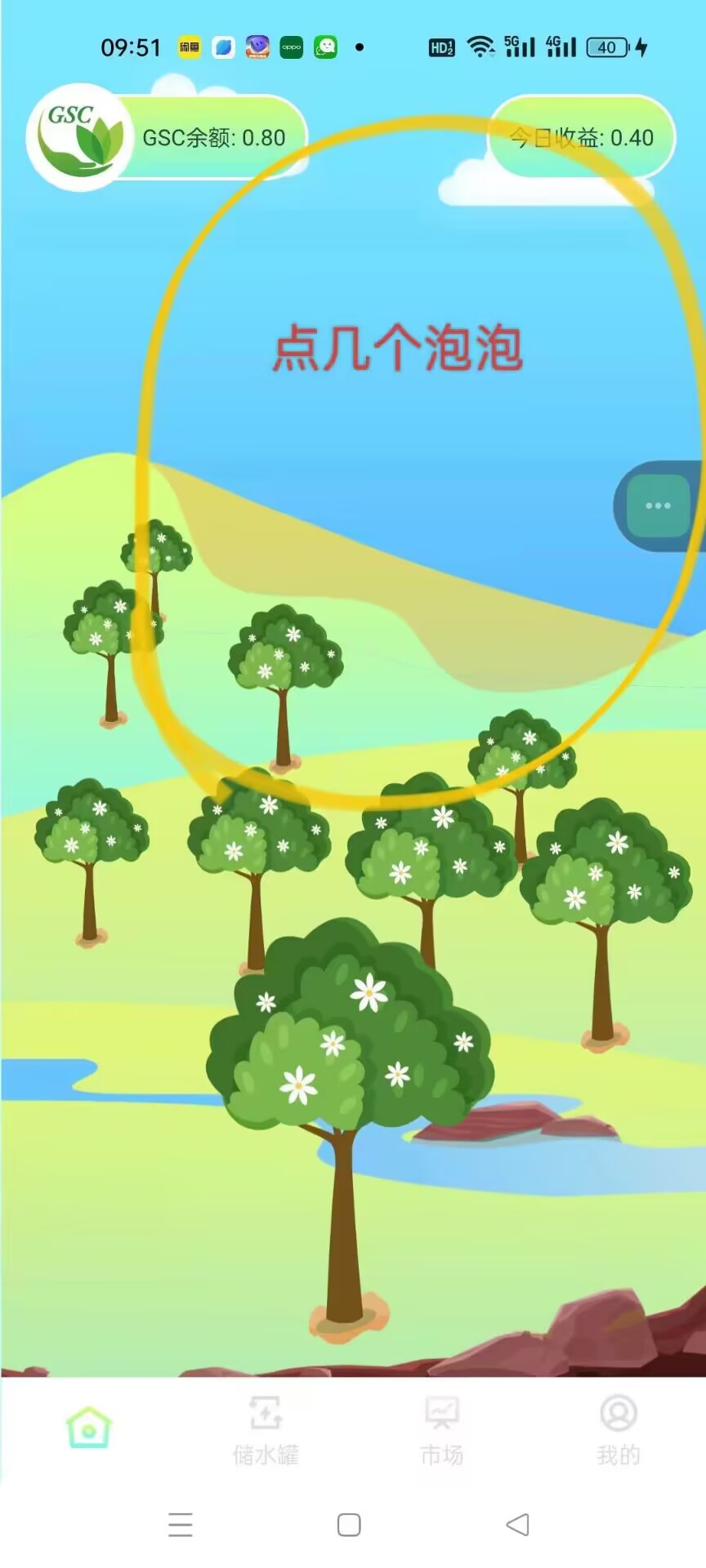
Task: Open the 我的 profile tab
Action: pyautogui.click(x=618, y=1429)
